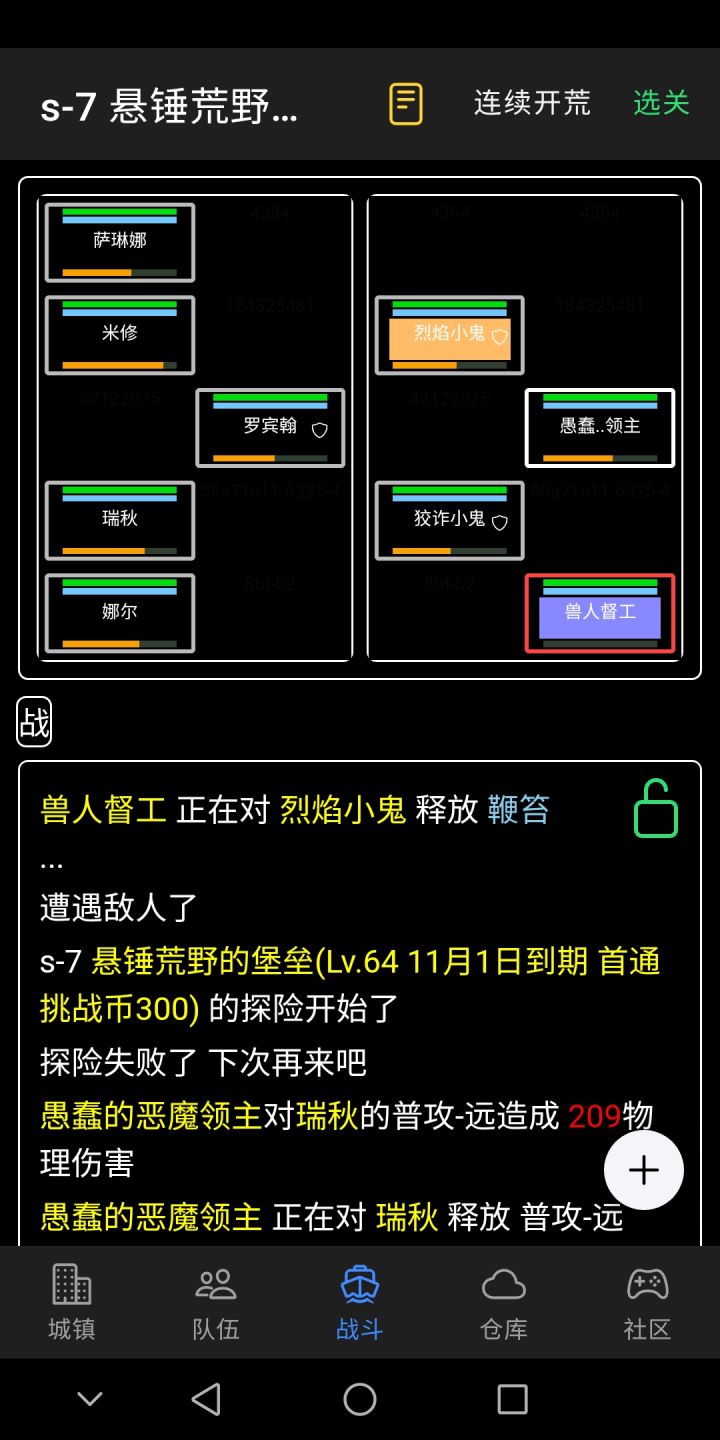Image resolution: width=720 pixels, height=1440 pixels.
Task: Tap the shield icon beside 罗宾翰
Action: [x=320, y=432]
